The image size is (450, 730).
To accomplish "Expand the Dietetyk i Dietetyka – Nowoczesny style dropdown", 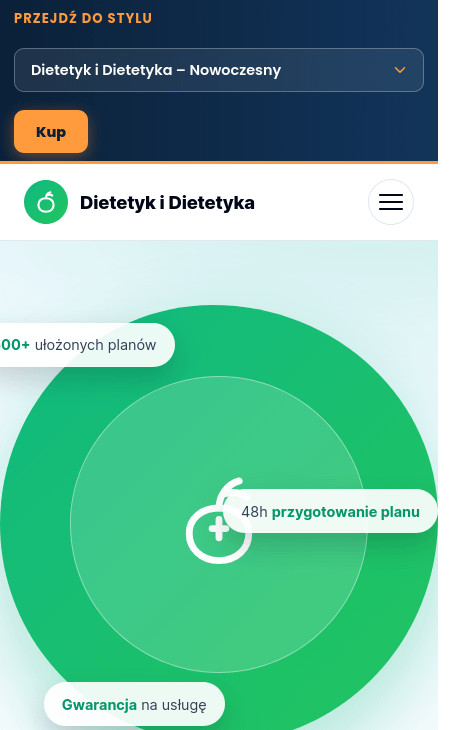I will point(219,70).
